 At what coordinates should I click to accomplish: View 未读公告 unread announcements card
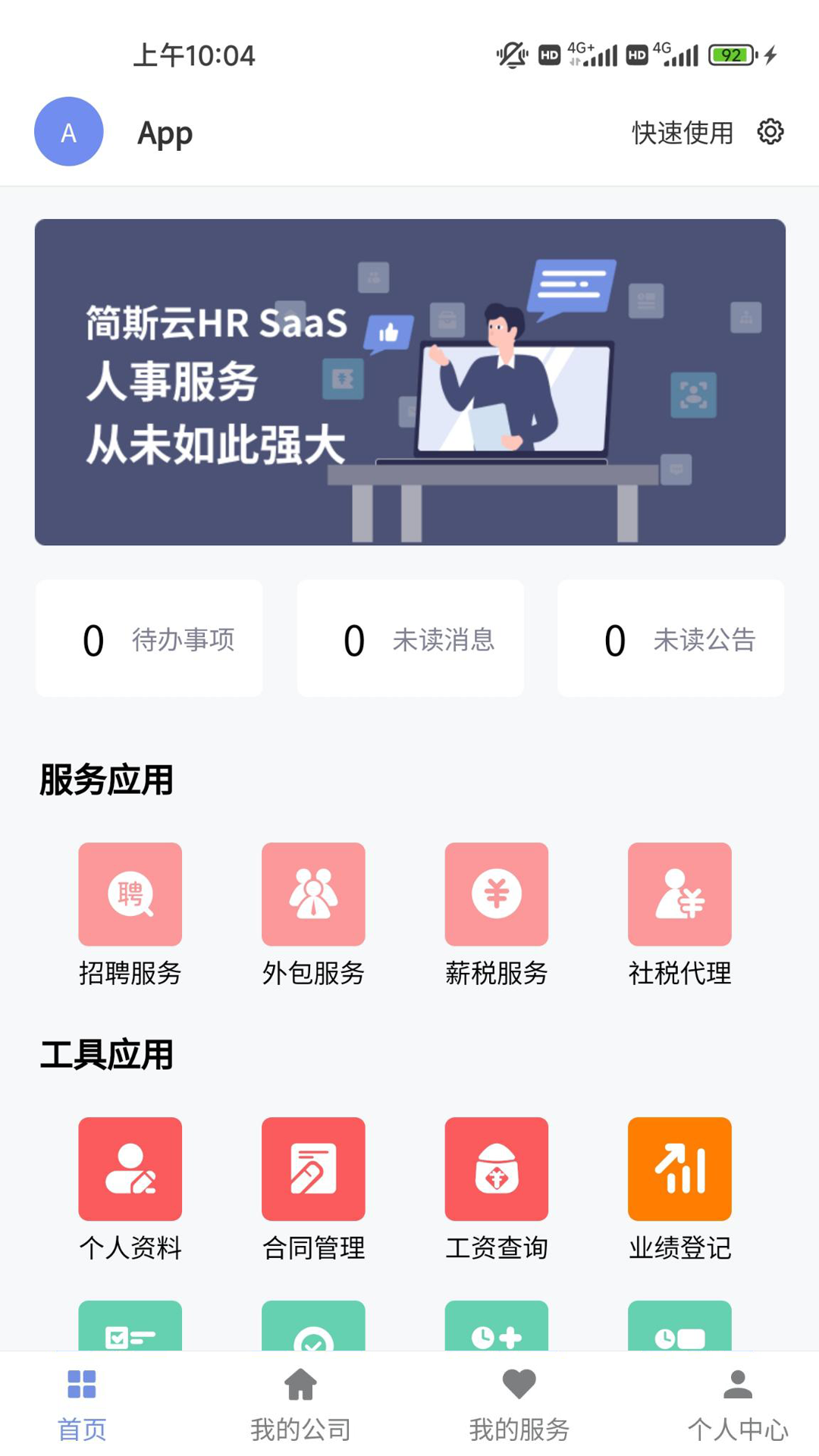coord(671,639)
